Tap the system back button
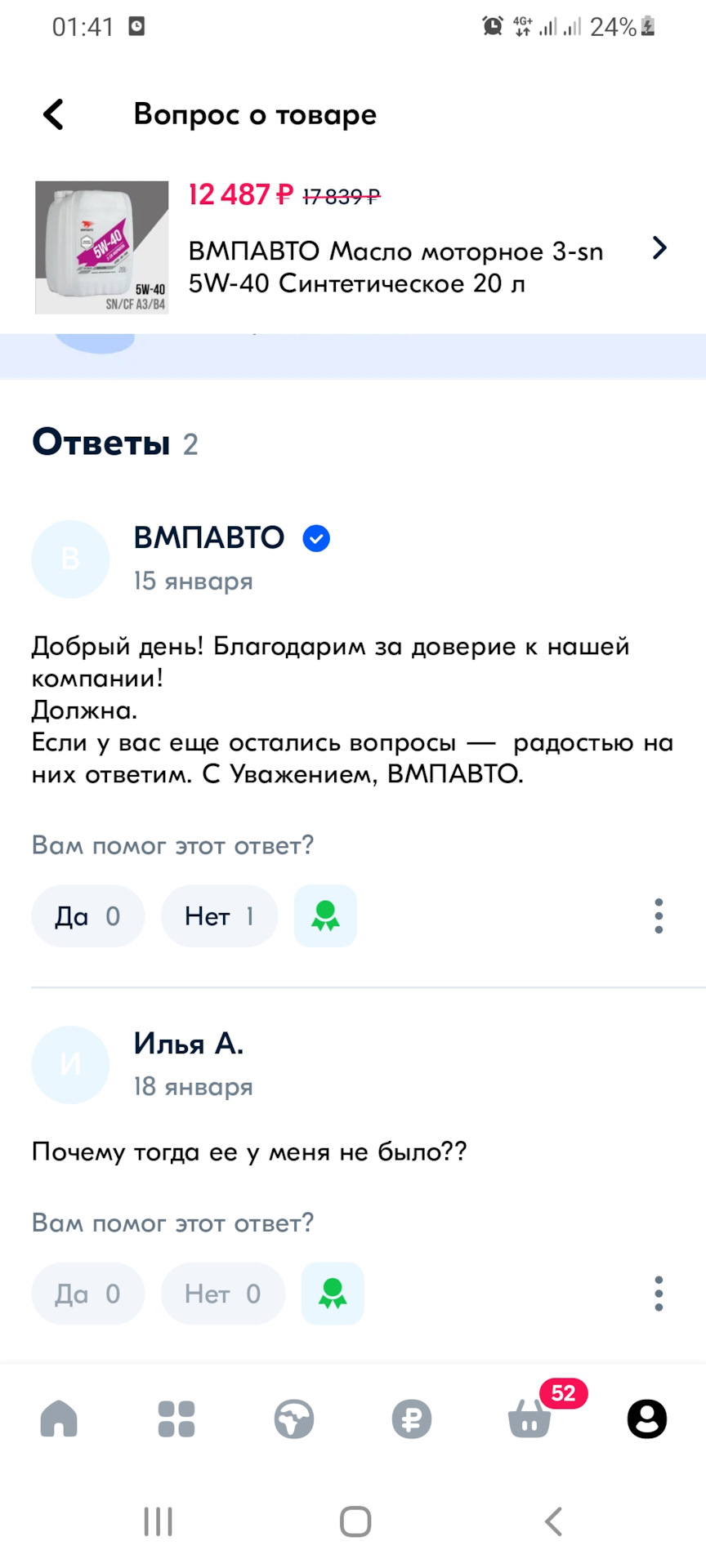 [553, 1521]
